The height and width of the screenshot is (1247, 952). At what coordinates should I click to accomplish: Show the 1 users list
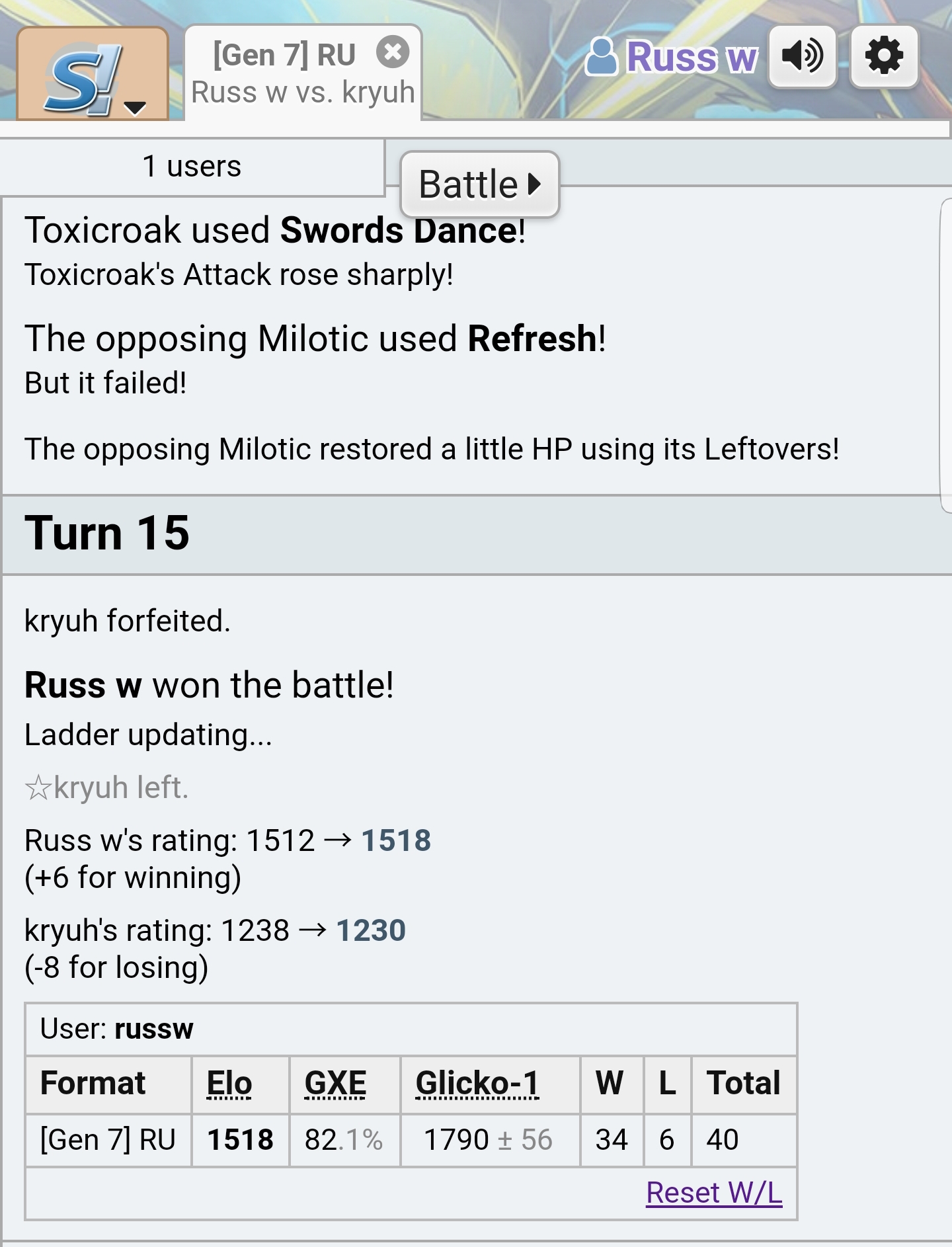click(x=192, y=167)
